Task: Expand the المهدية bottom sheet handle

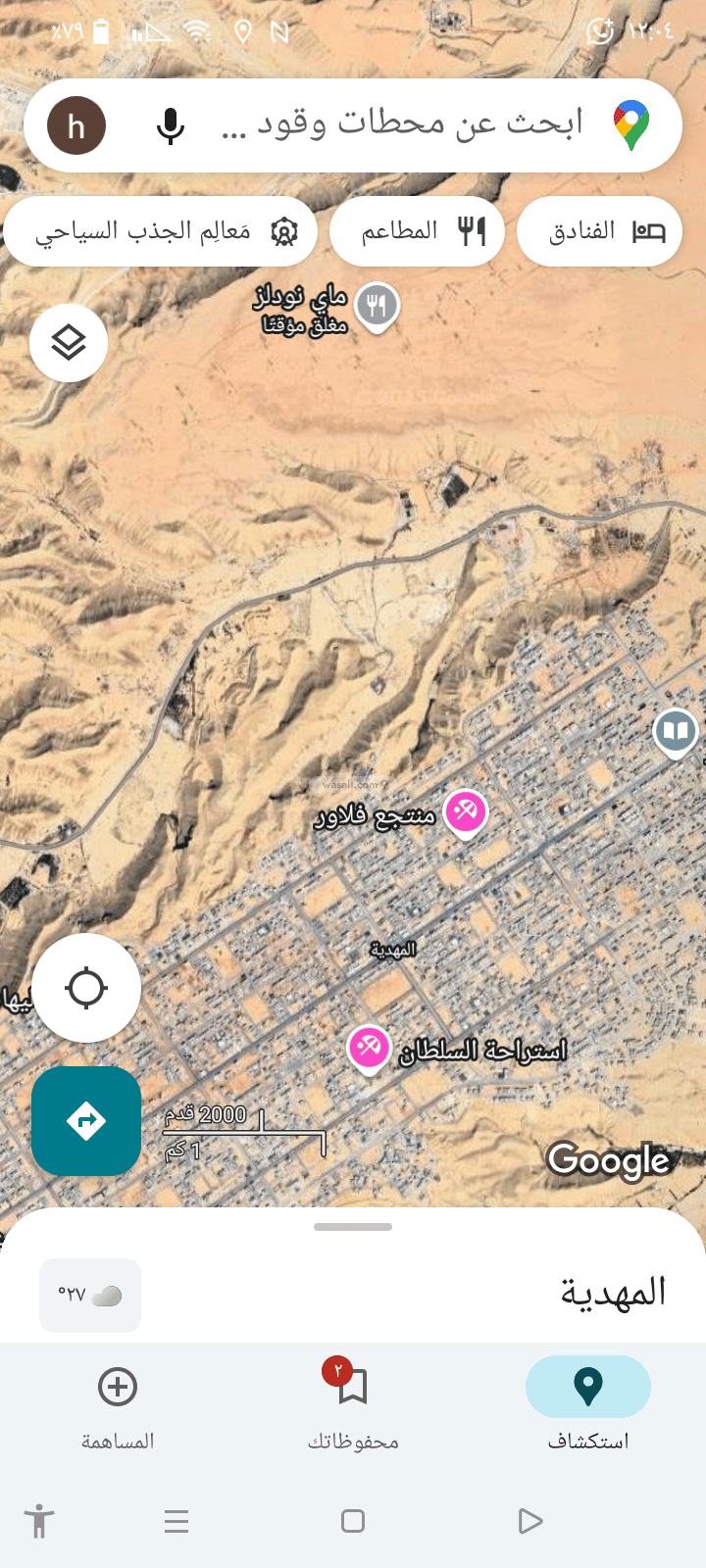Action: click(353, 1227)
